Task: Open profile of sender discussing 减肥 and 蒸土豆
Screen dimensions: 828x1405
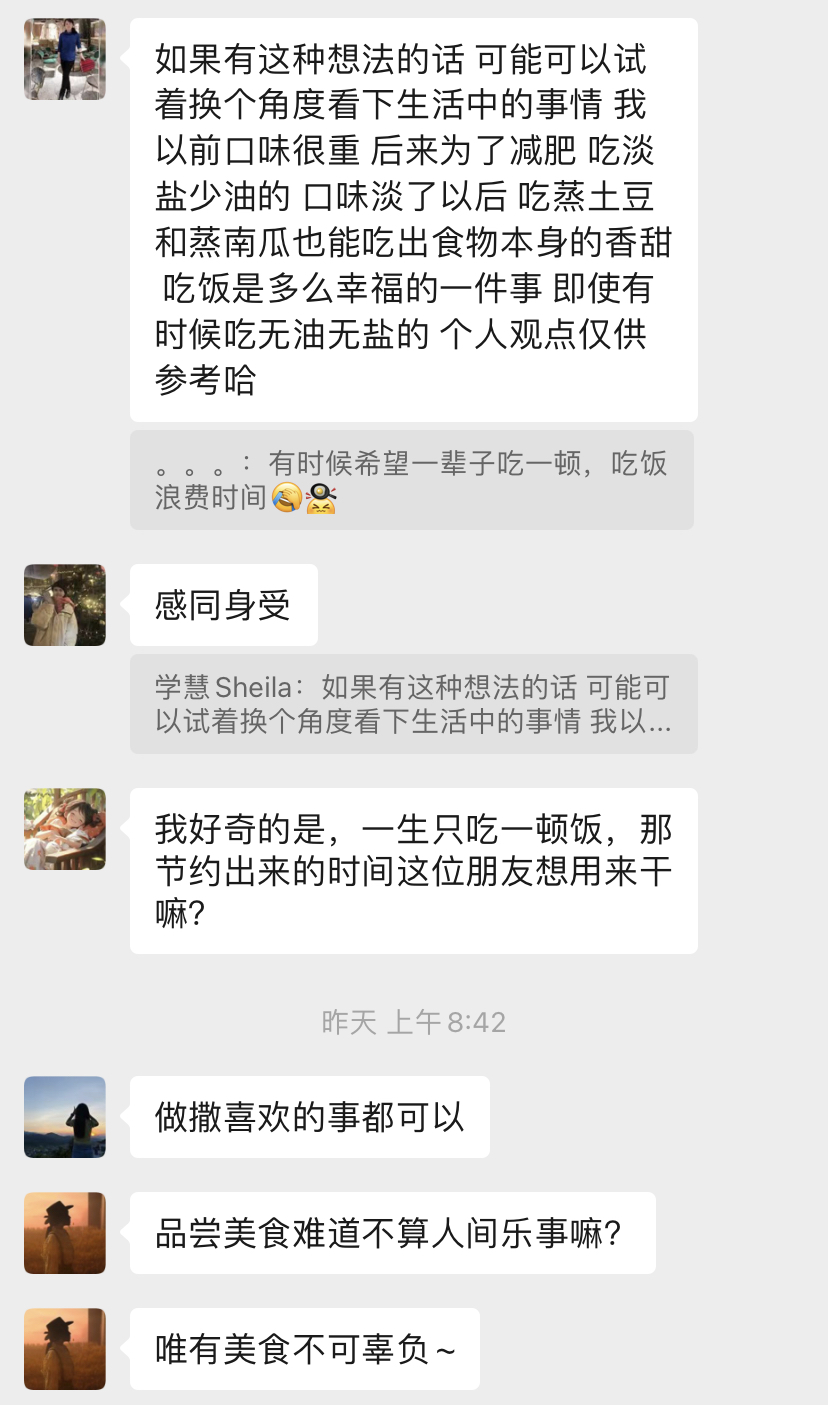Action: [x=65, y=59]
